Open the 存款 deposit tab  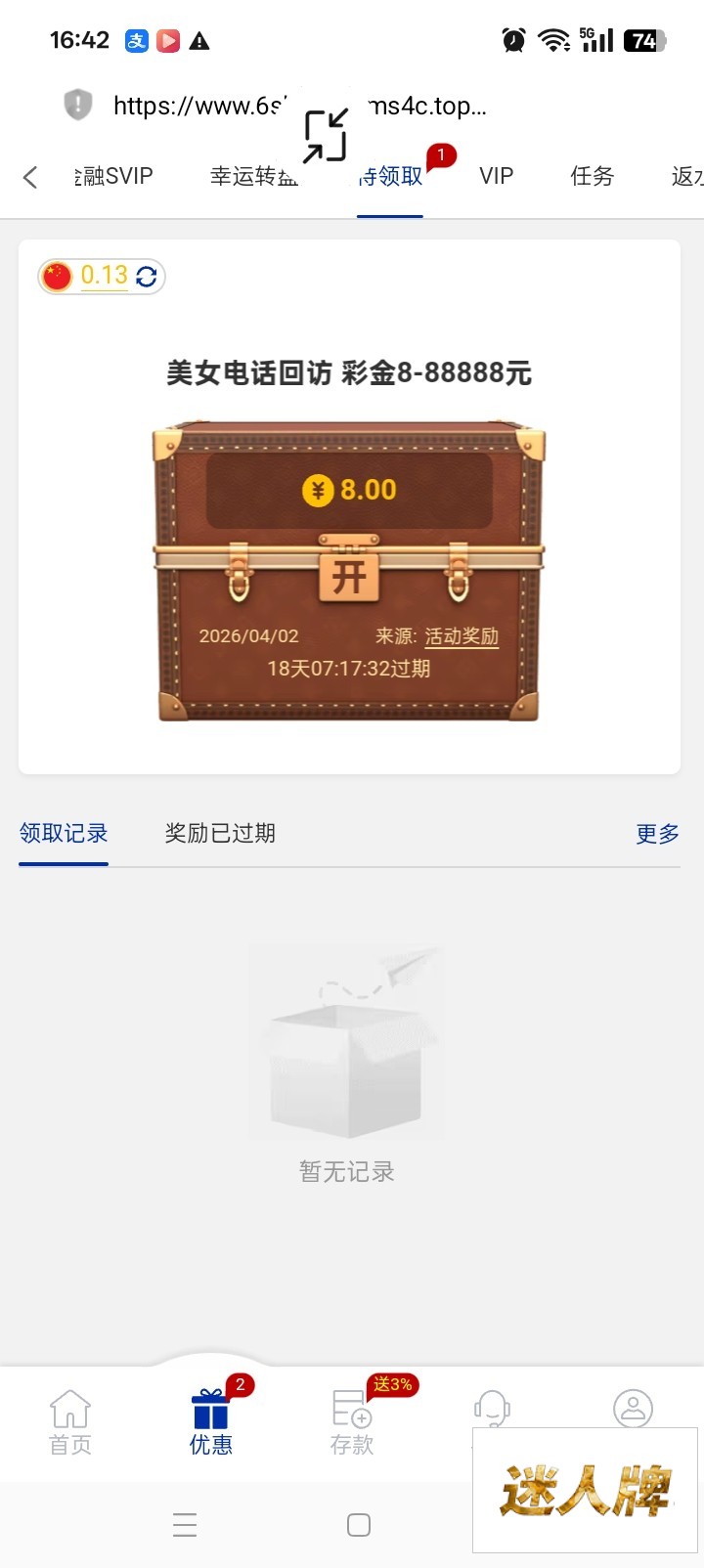click(x=351, y=1422)
